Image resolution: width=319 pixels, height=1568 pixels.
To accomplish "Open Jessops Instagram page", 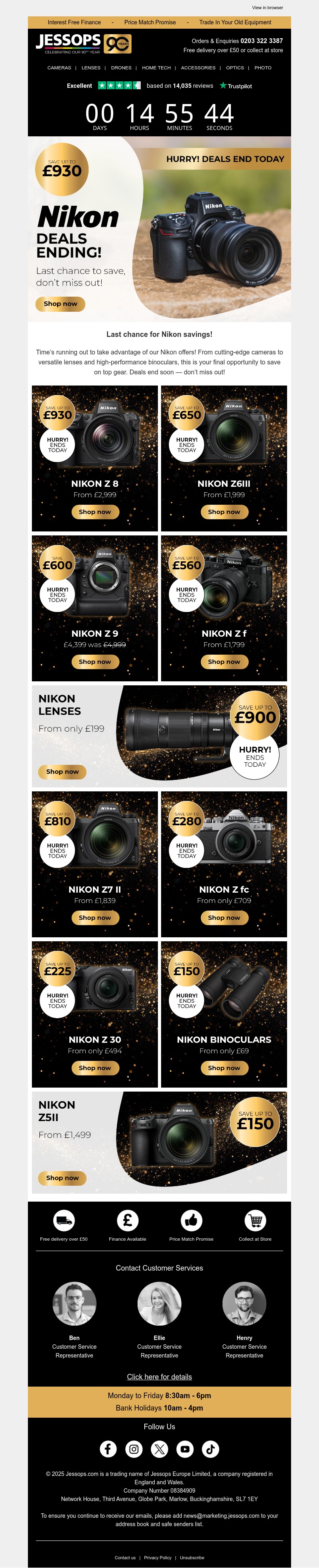I will (x=134, y=1449).
